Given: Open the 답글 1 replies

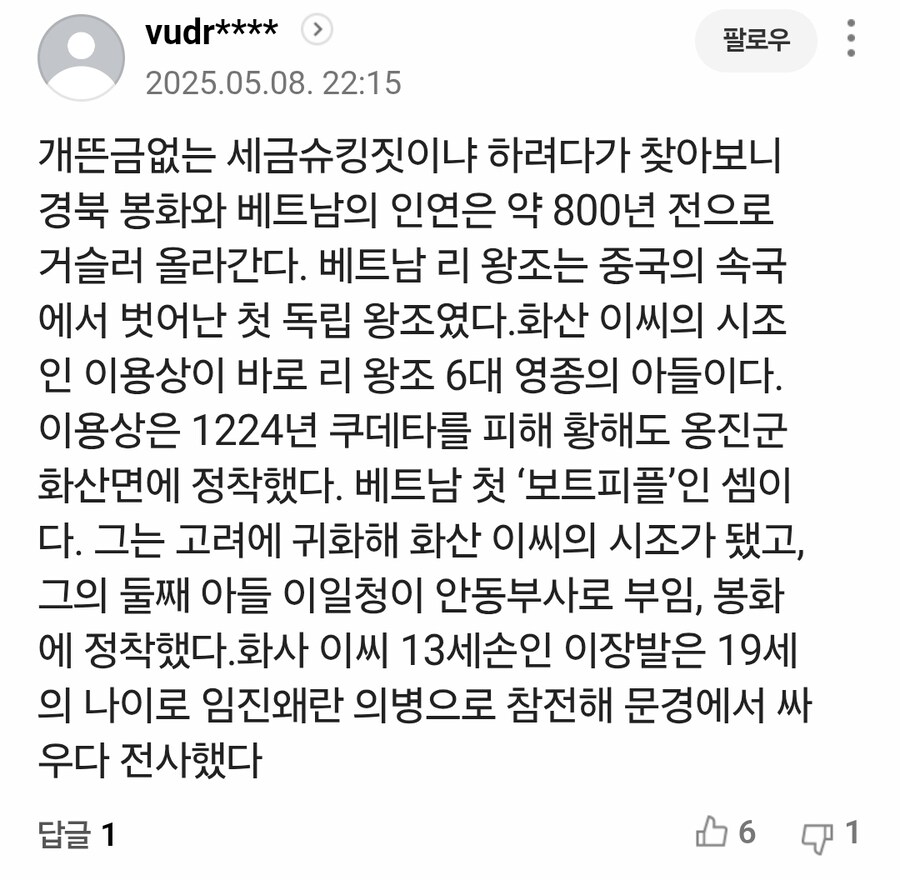Looking at the screenshot, I should (x=78, y=834).
